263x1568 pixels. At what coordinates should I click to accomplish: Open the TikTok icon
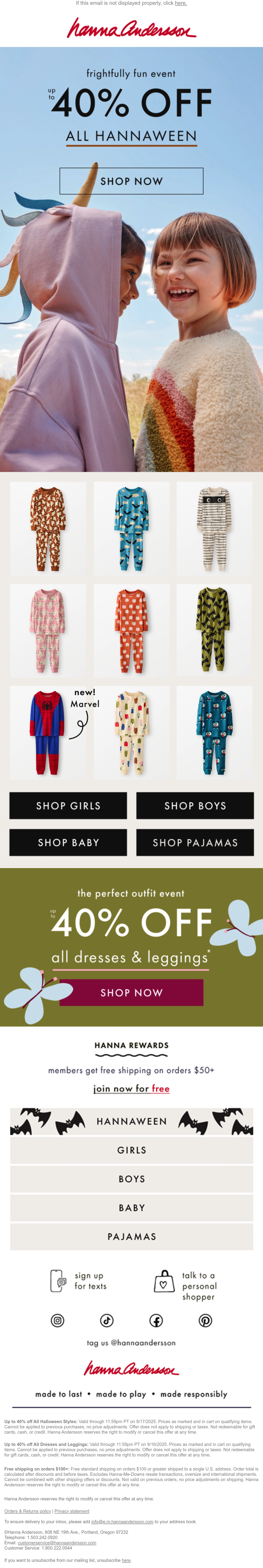pos(107,1320)
